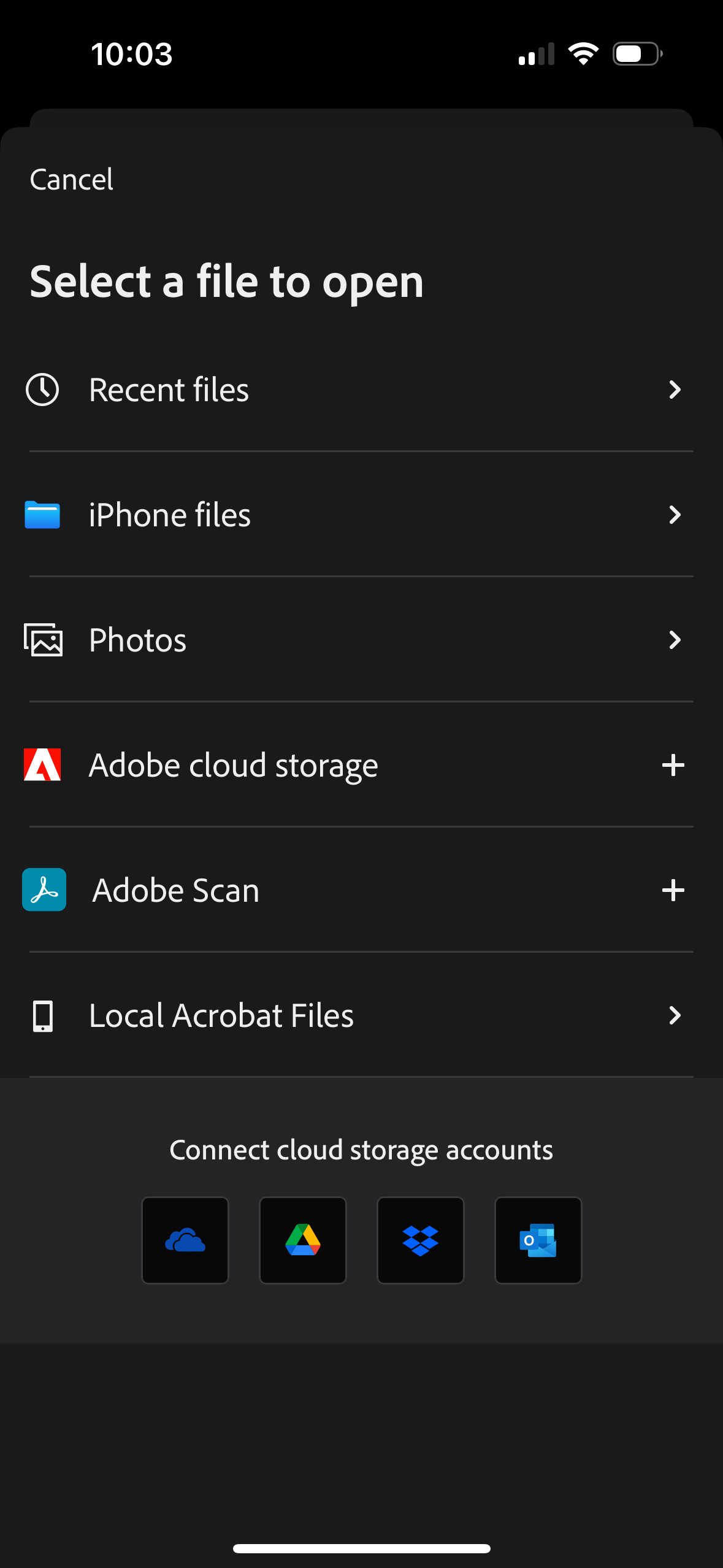Add an Adobe cloud storage account
The image size is (723, 1568).
point(673,765)
